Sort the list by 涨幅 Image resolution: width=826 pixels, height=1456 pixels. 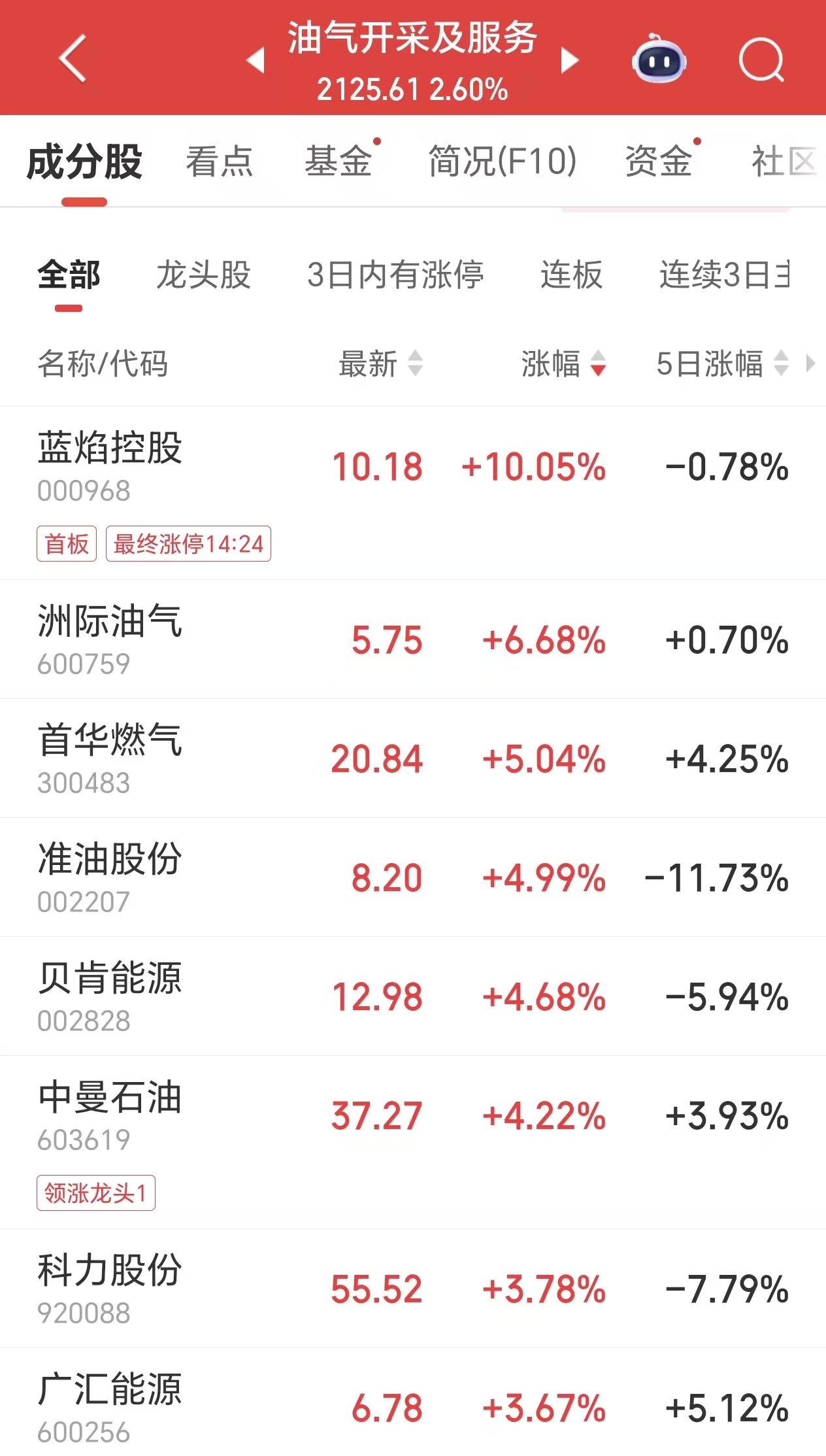click(563, 364)
